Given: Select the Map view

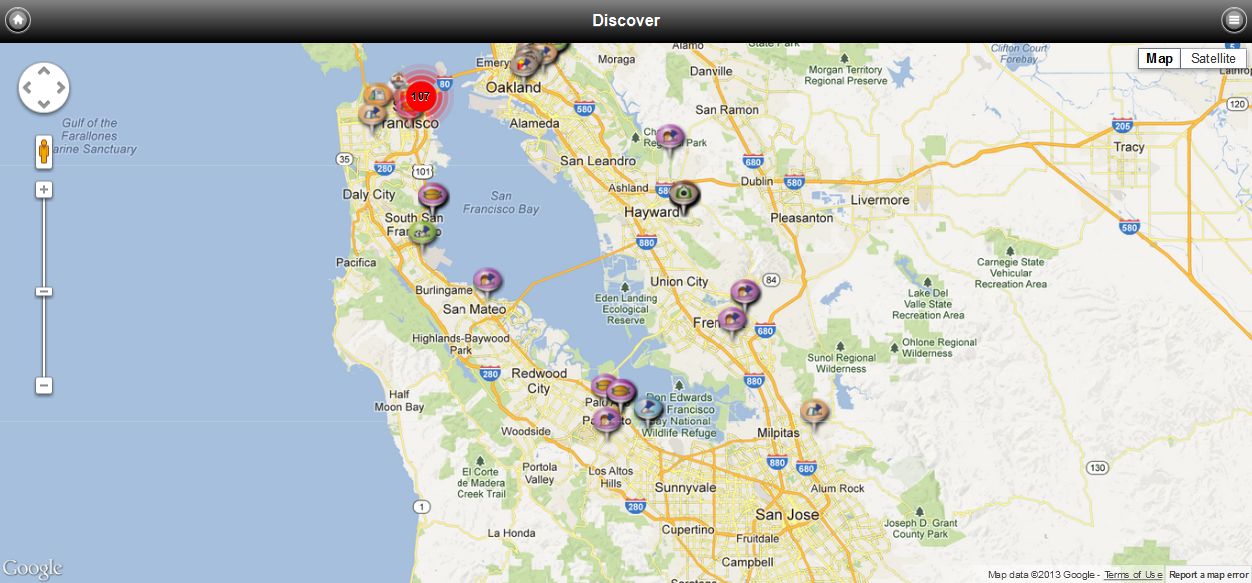Looking at the screenshot, I should tap(1159, 59).
